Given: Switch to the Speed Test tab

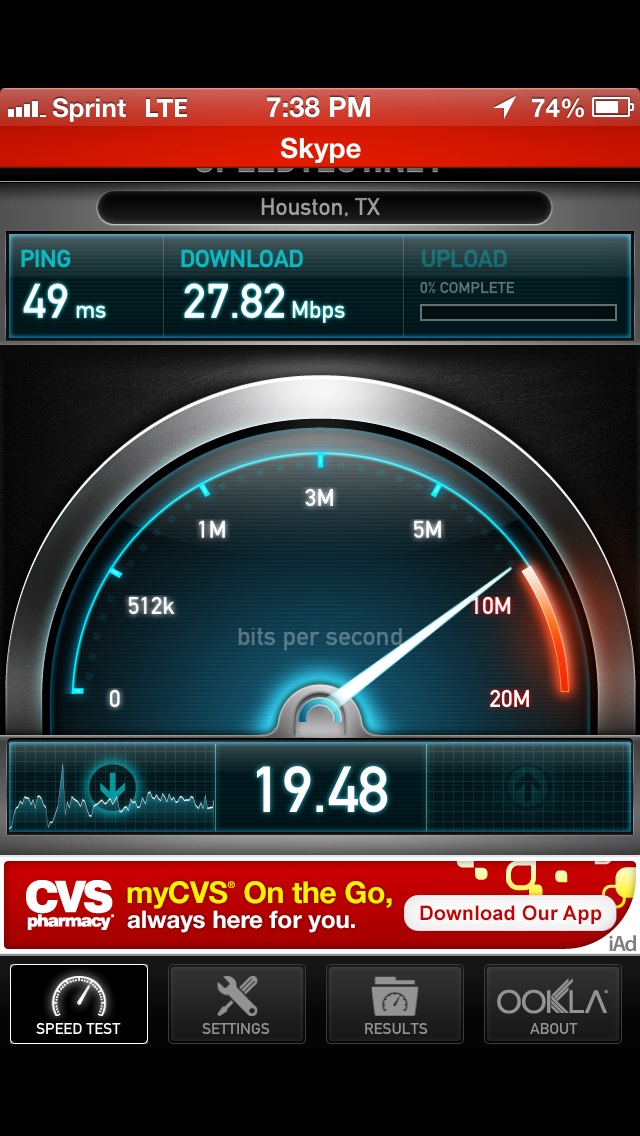Looking at the screenshot, I should (79, 1003).
